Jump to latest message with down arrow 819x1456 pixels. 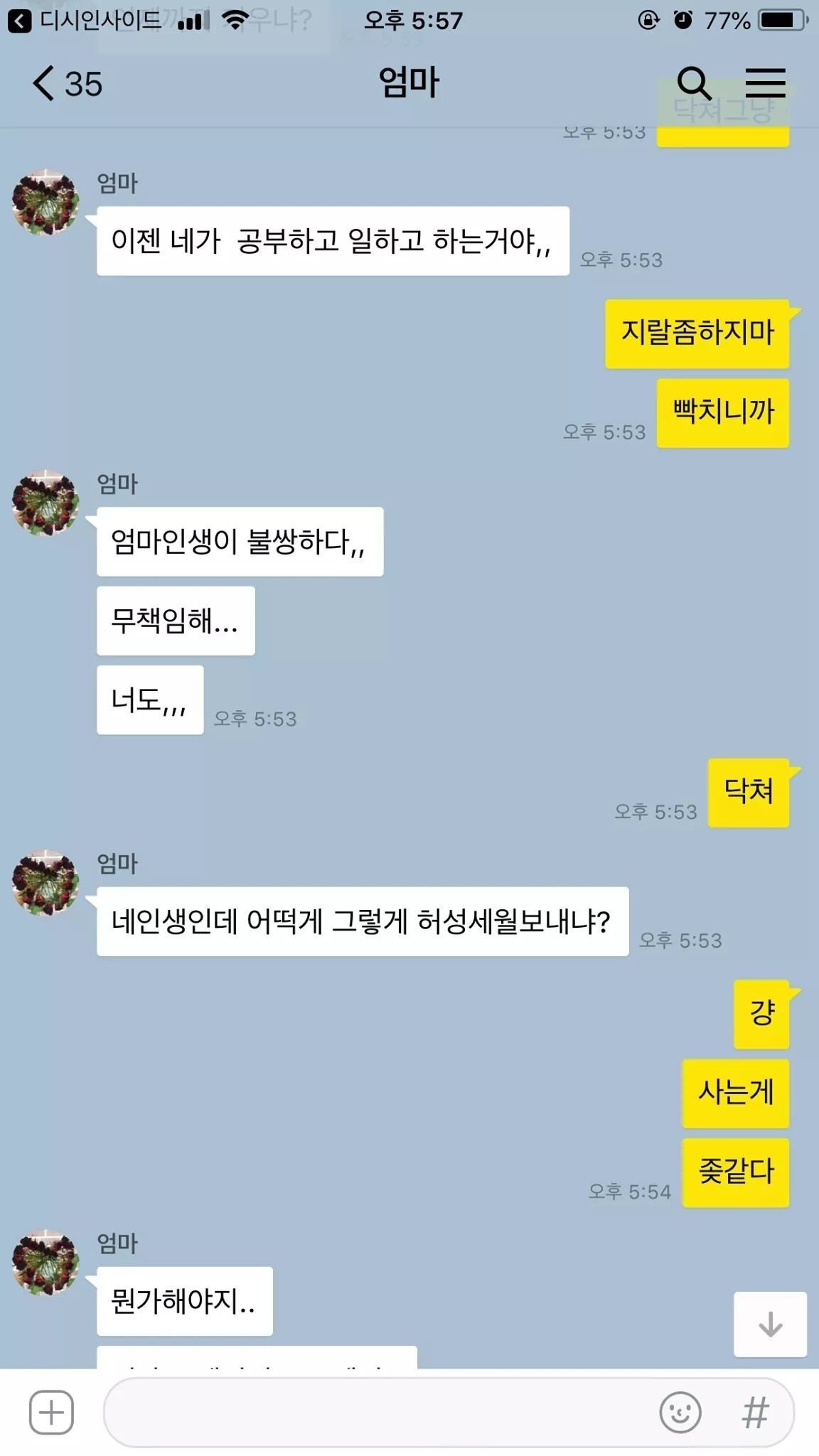(771, 1324)
